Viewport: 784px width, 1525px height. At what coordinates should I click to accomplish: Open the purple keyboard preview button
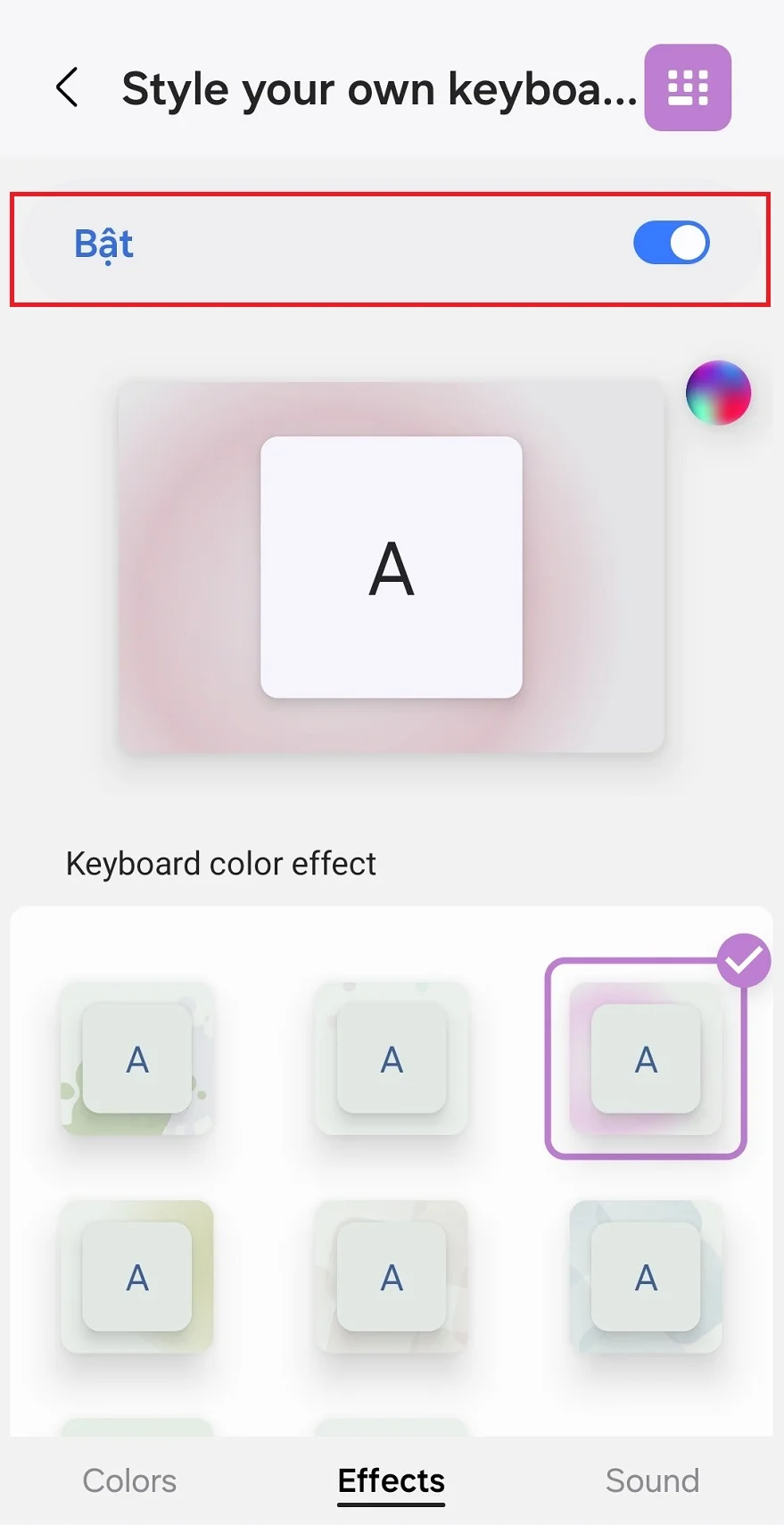pos(688,87)
